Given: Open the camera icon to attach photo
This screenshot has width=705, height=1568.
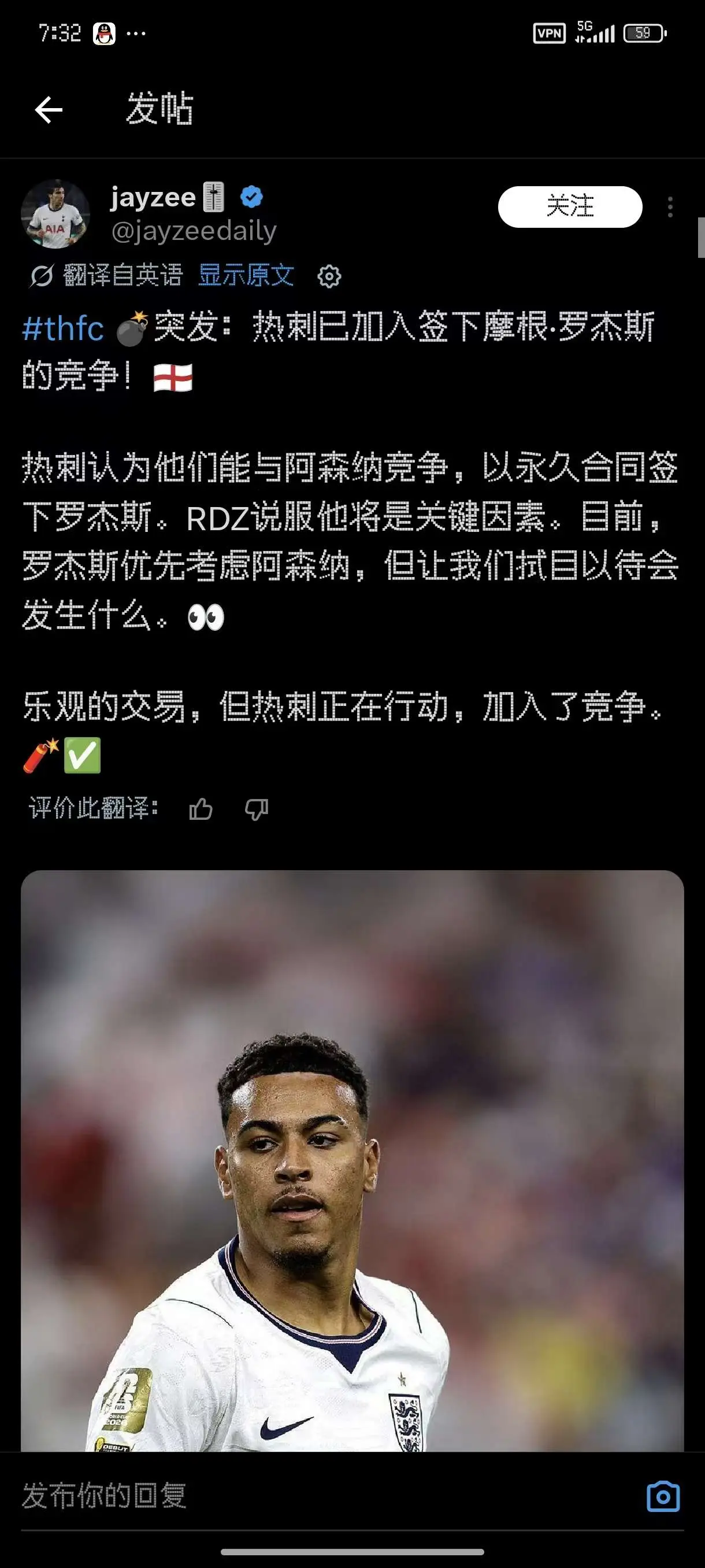Looking at the screenshot, I should click(663, 1496).
